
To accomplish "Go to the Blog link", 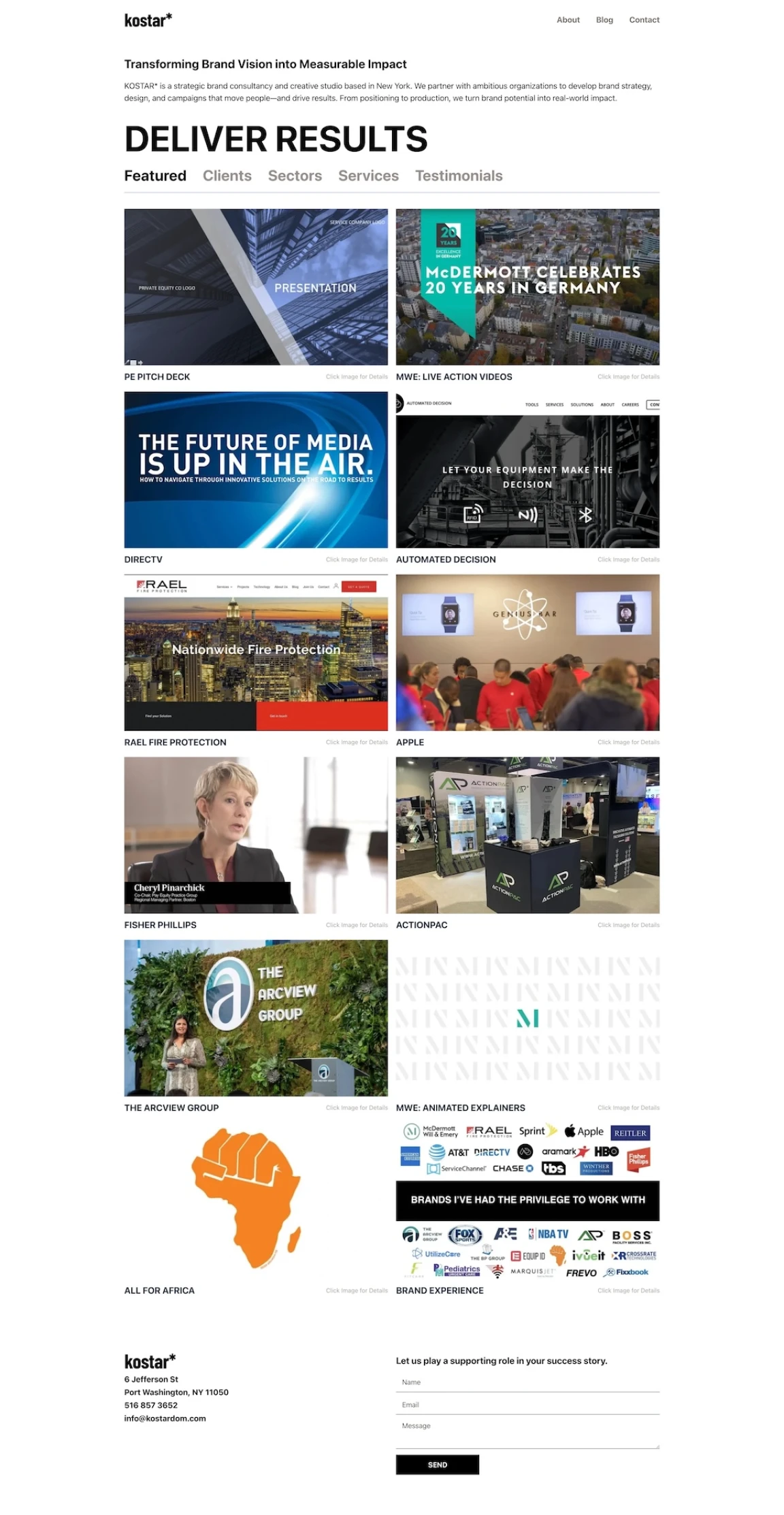I will [604, 20].
